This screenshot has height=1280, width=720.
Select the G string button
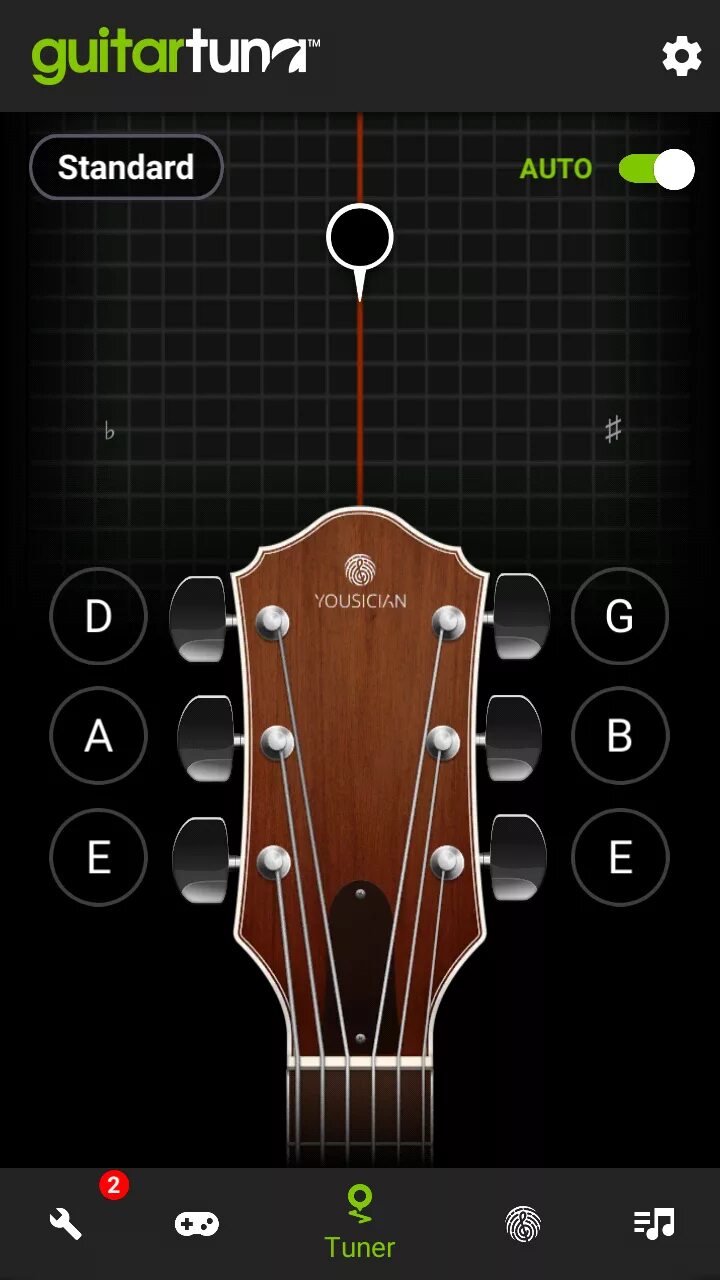[x=620, y=617]
